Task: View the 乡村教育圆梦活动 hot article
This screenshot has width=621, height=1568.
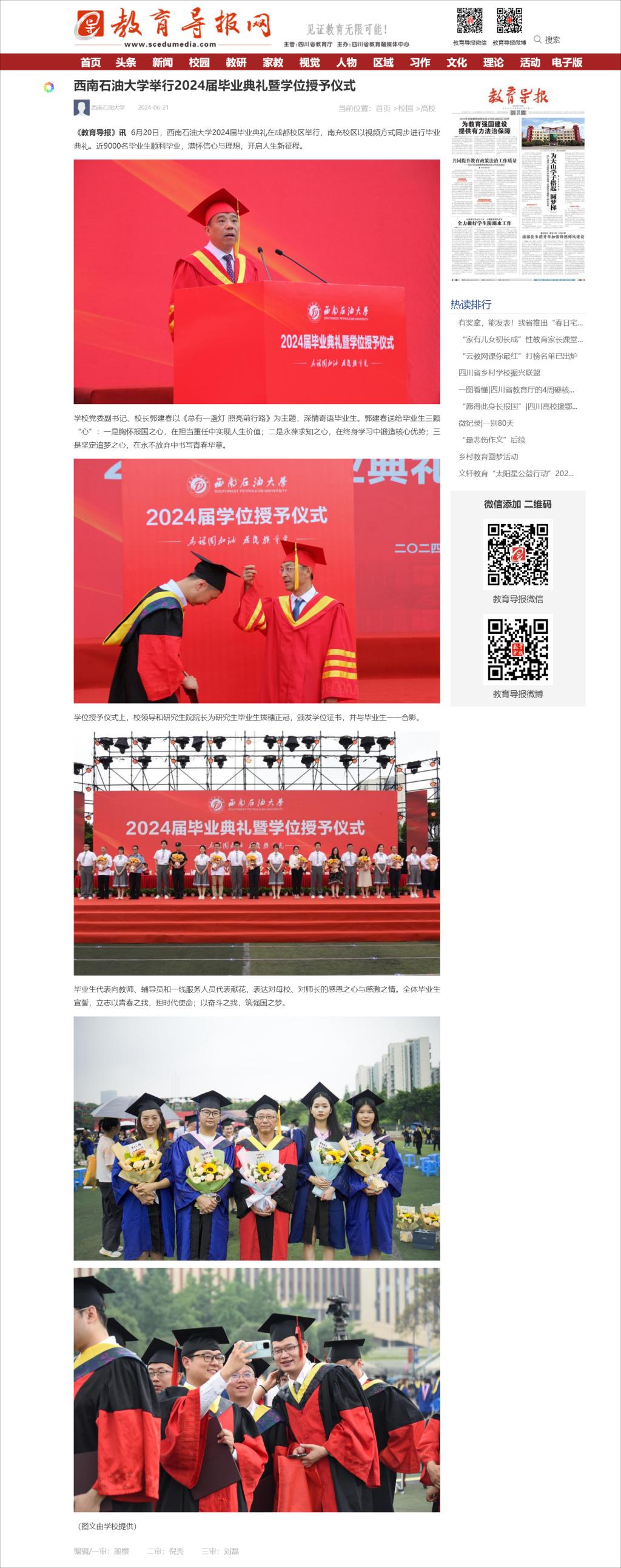Action: [x=488, y=457]
